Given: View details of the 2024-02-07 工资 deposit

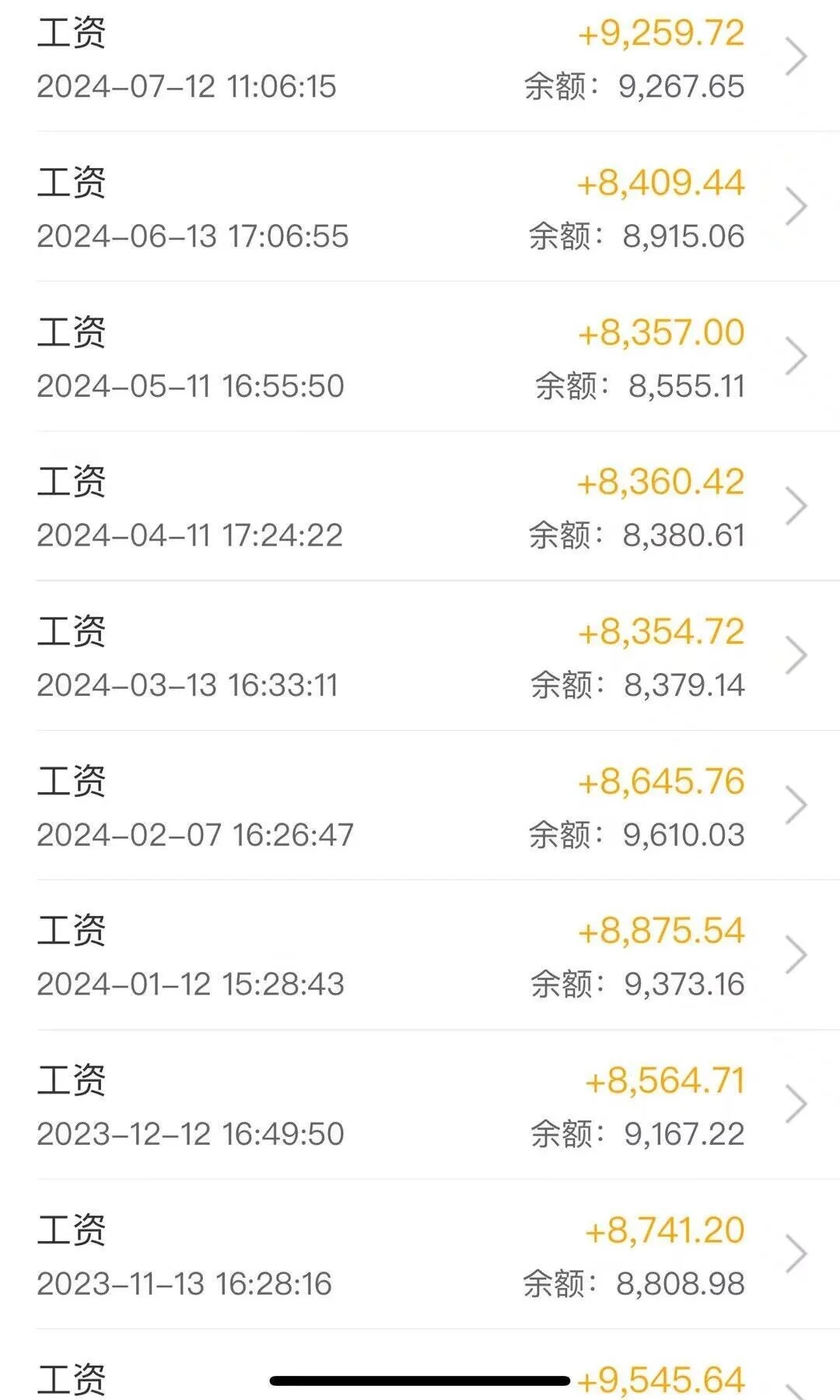Looking at the screenshot, I should (x=420, y=806).
